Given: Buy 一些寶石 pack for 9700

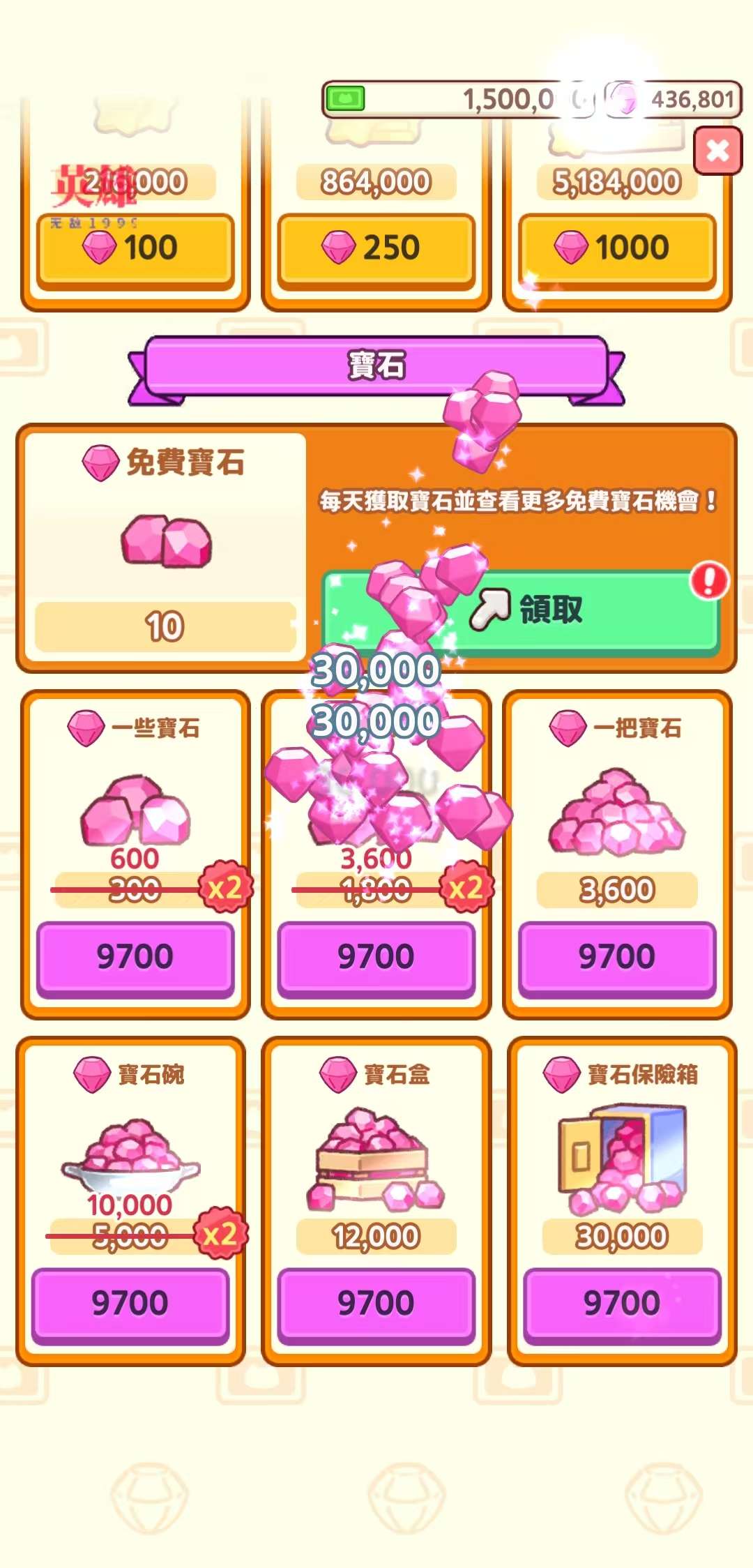Looking at the screenshot, I should (135, 957).
